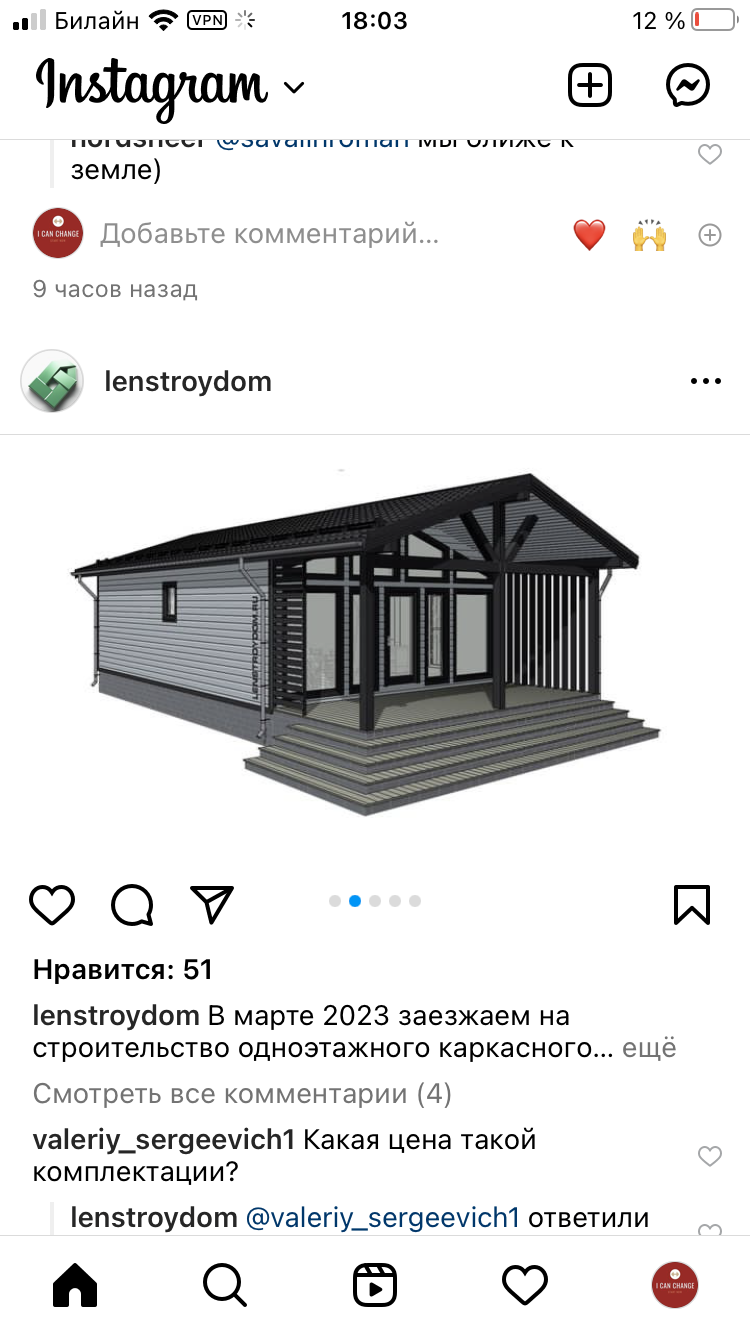This screenshot has width=750, height=1334.
Task: Like valeriy_sergeevich1's comment
Action: pyautogui.click(x=709, y=1157)
